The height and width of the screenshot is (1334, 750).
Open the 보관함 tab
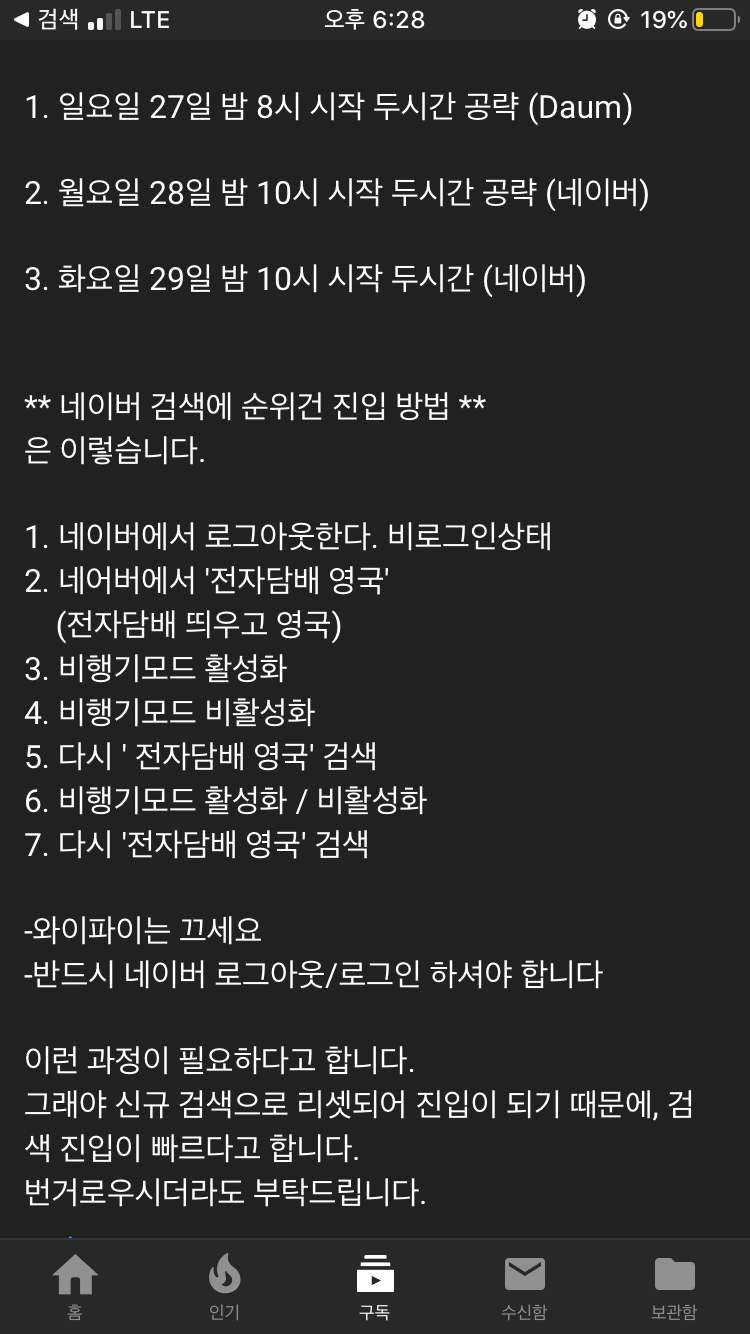coord(674,1286)
